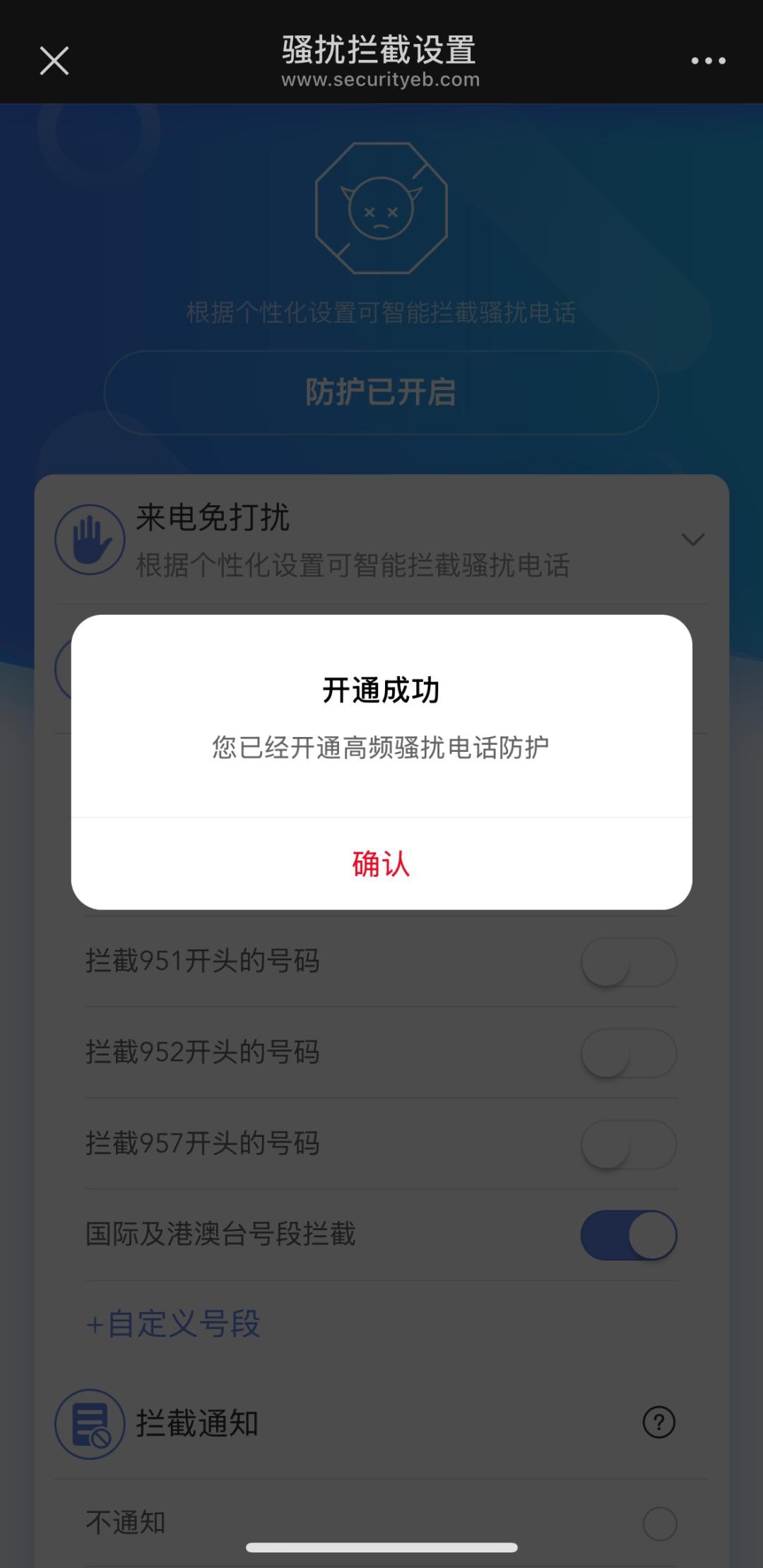Collapse the 来电免打扰 section chevron
Viewport: 763px width, 1568px height.
(692, 538)
